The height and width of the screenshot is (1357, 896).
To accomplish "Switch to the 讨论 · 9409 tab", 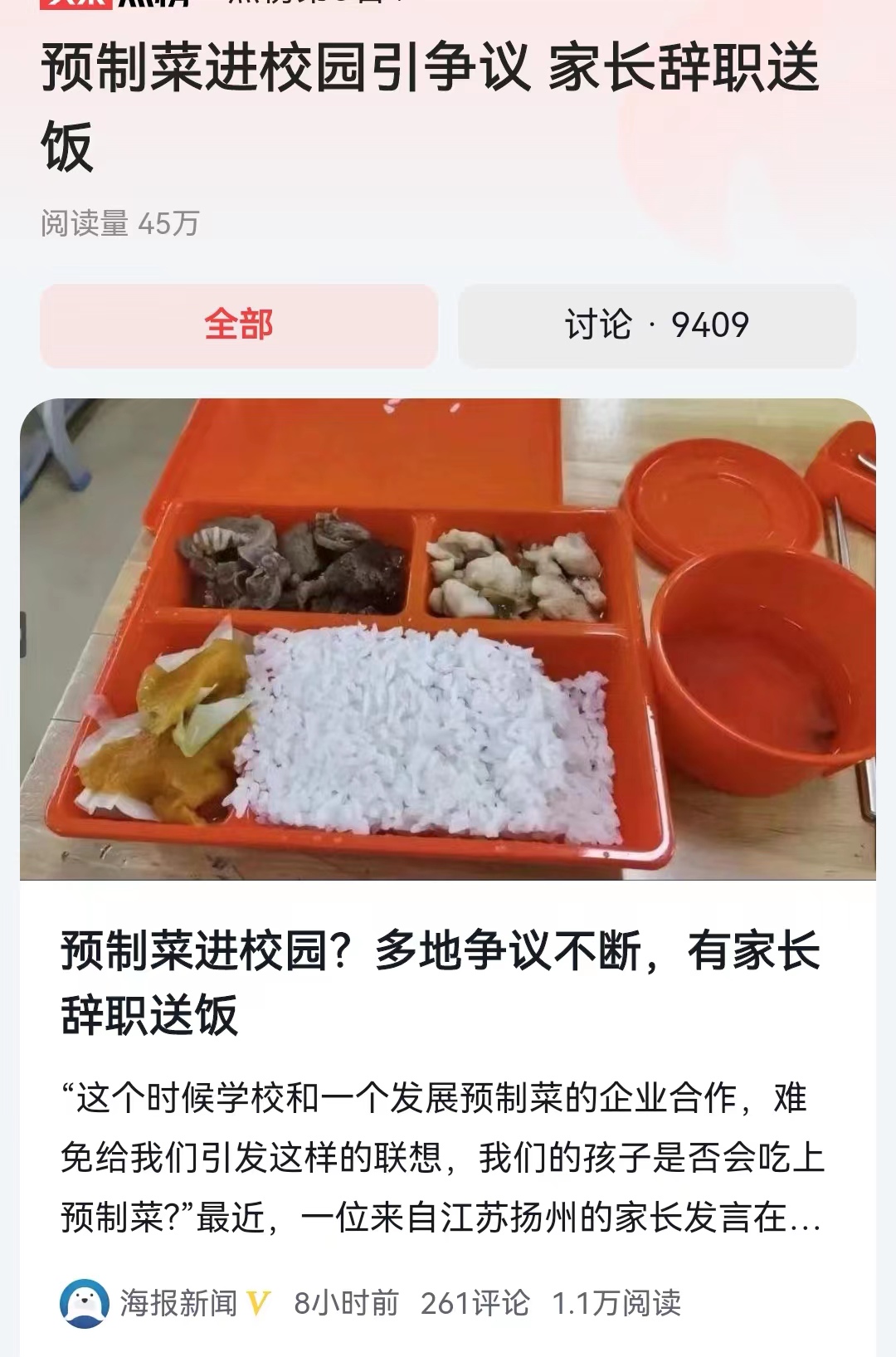I will coord(655,325).
